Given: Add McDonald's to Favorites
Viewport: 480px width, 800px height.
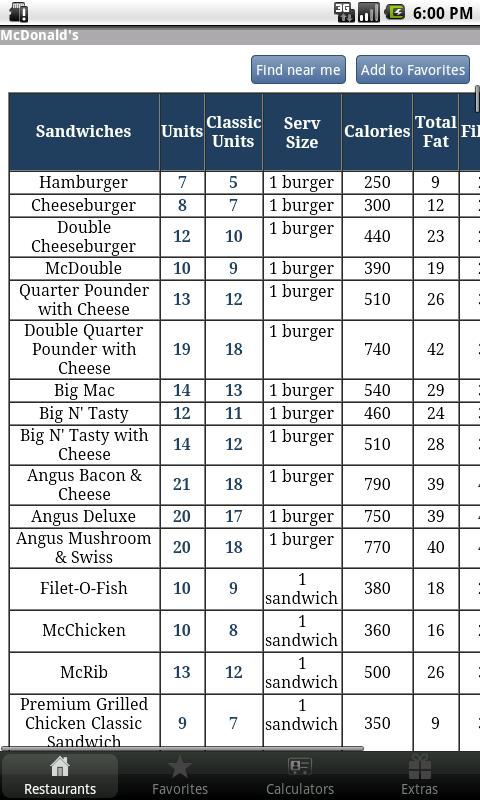Looking at the screenshot, I should [413, 70].
